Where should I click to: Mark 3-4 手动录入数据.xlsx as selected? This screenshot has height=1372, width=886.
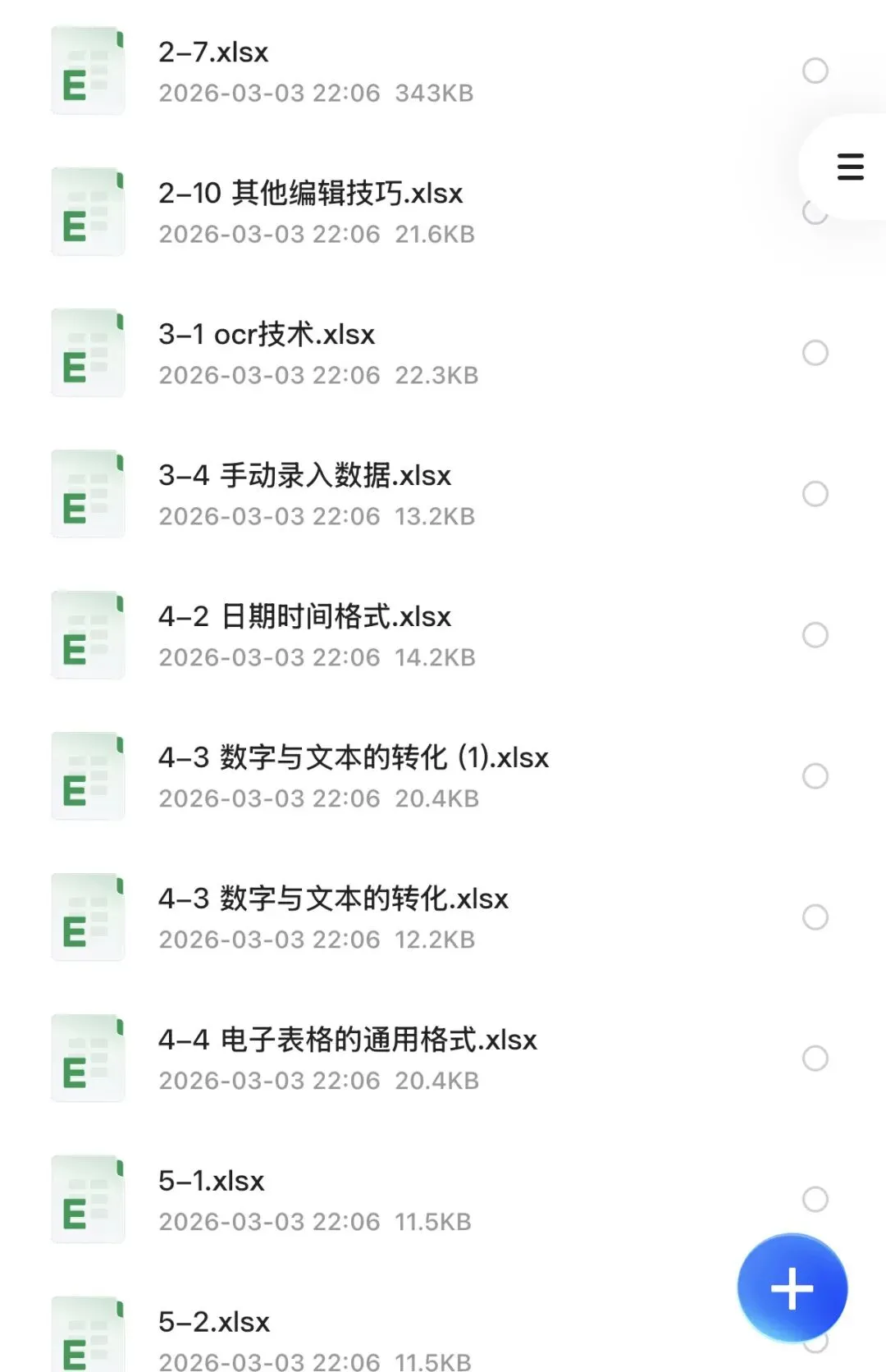coord(815,494)
